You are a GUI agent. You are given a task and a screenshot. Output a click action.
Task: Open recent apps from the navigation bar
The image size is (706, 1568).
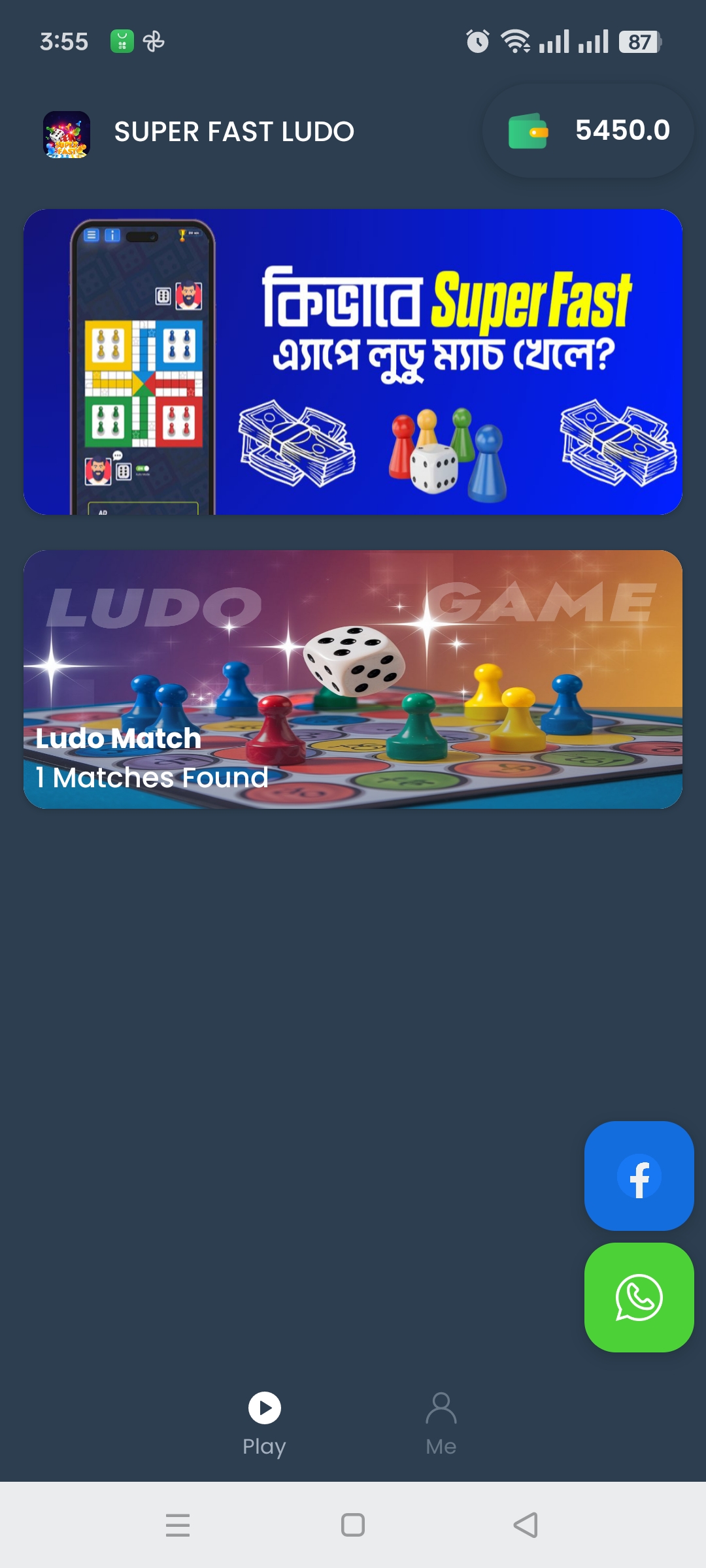pyautogui.click(x=178, y=1525)
